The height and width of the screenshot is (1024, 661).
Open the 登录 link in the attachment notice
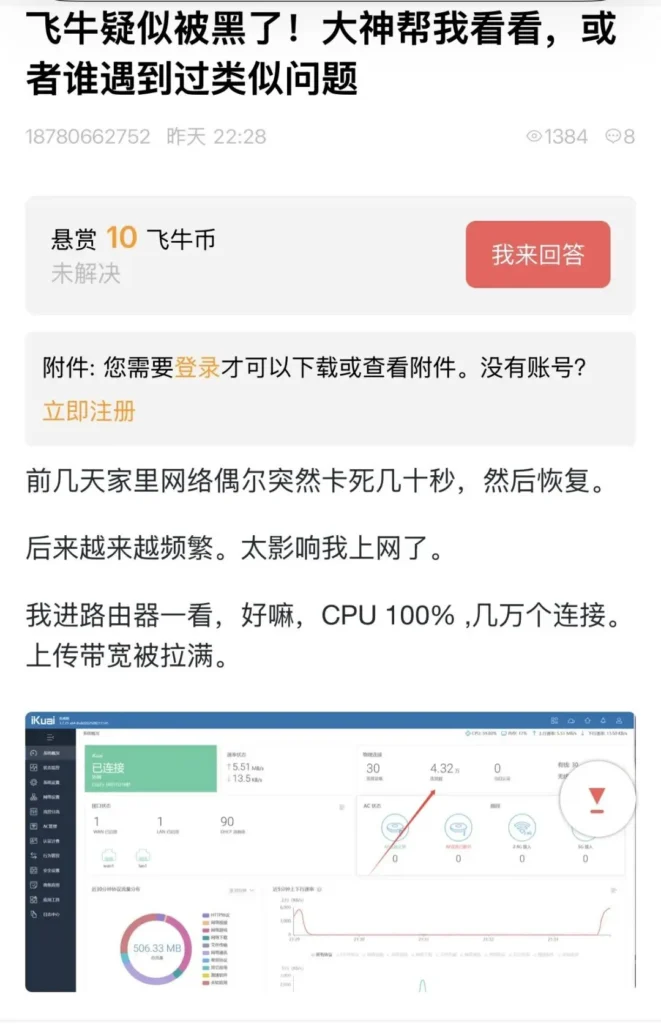click(197, 368)
